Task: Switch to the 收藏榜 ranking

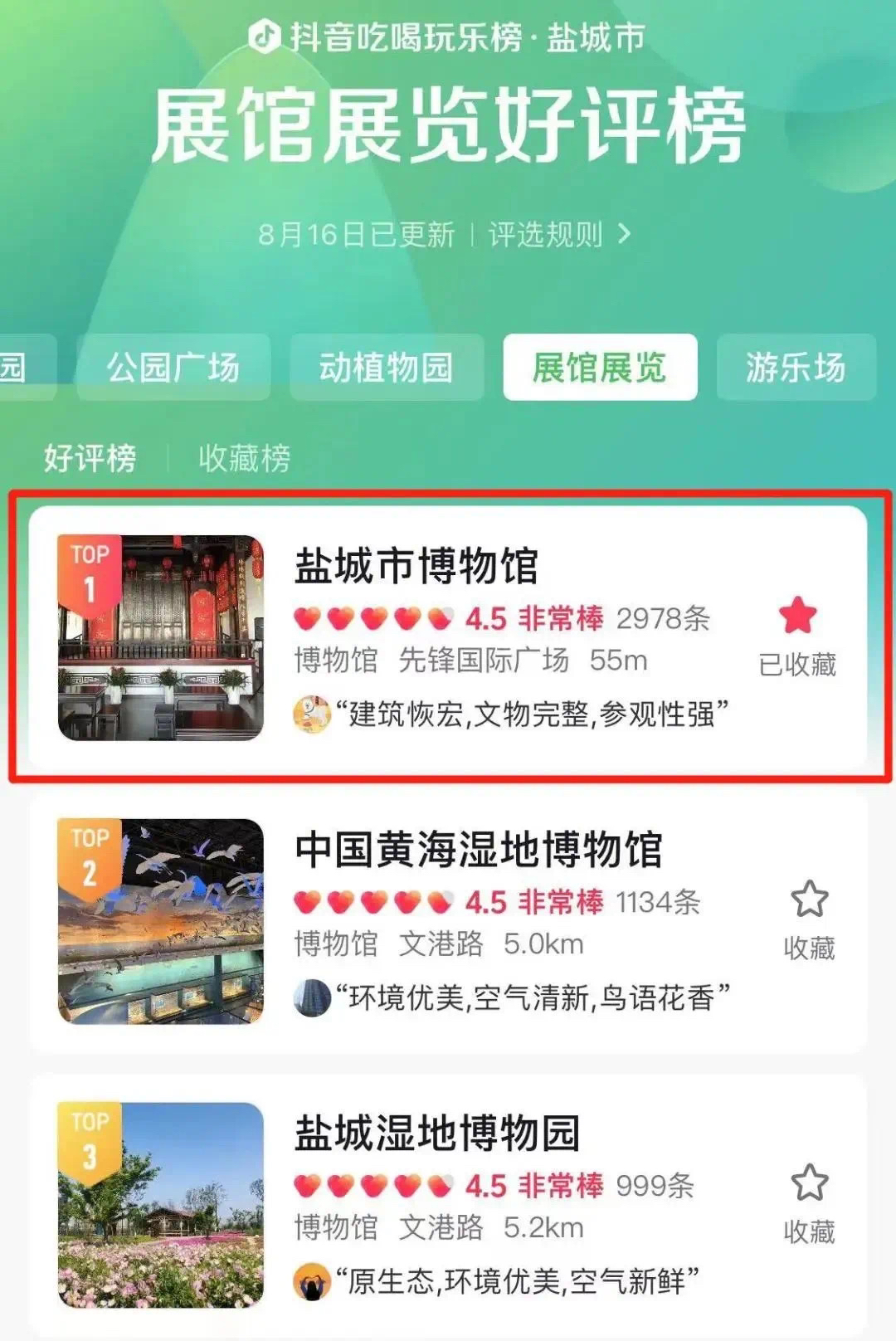Action: tap(244, 458)
